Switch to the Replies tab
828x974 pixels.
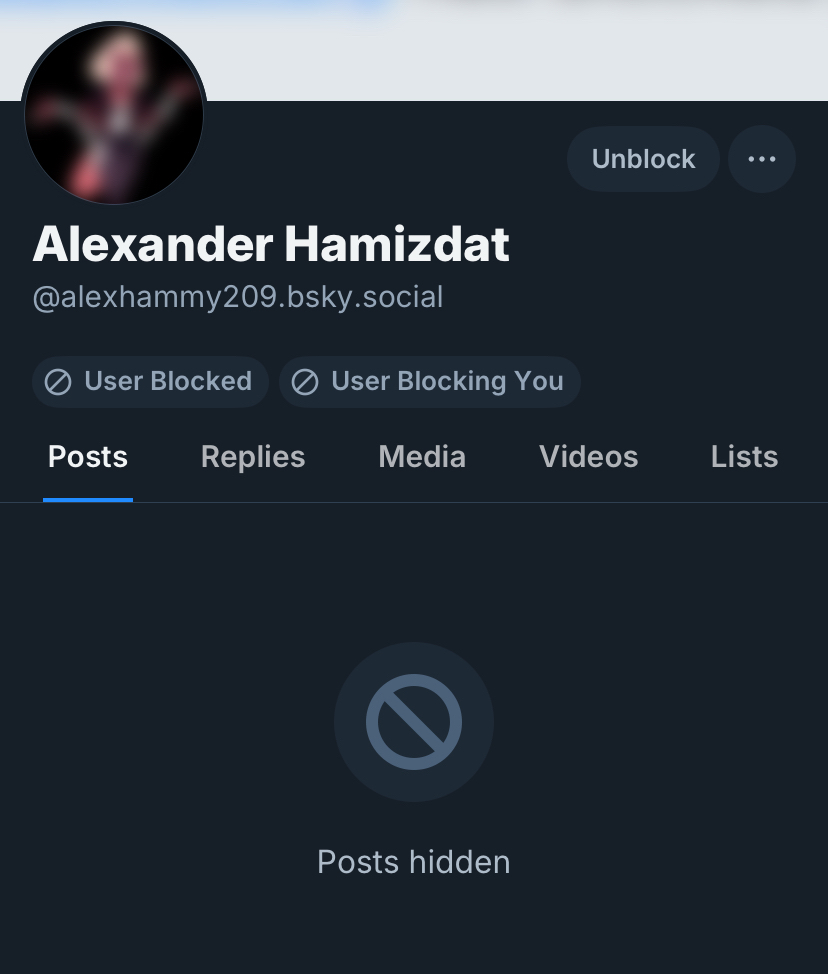click(253, 457)
